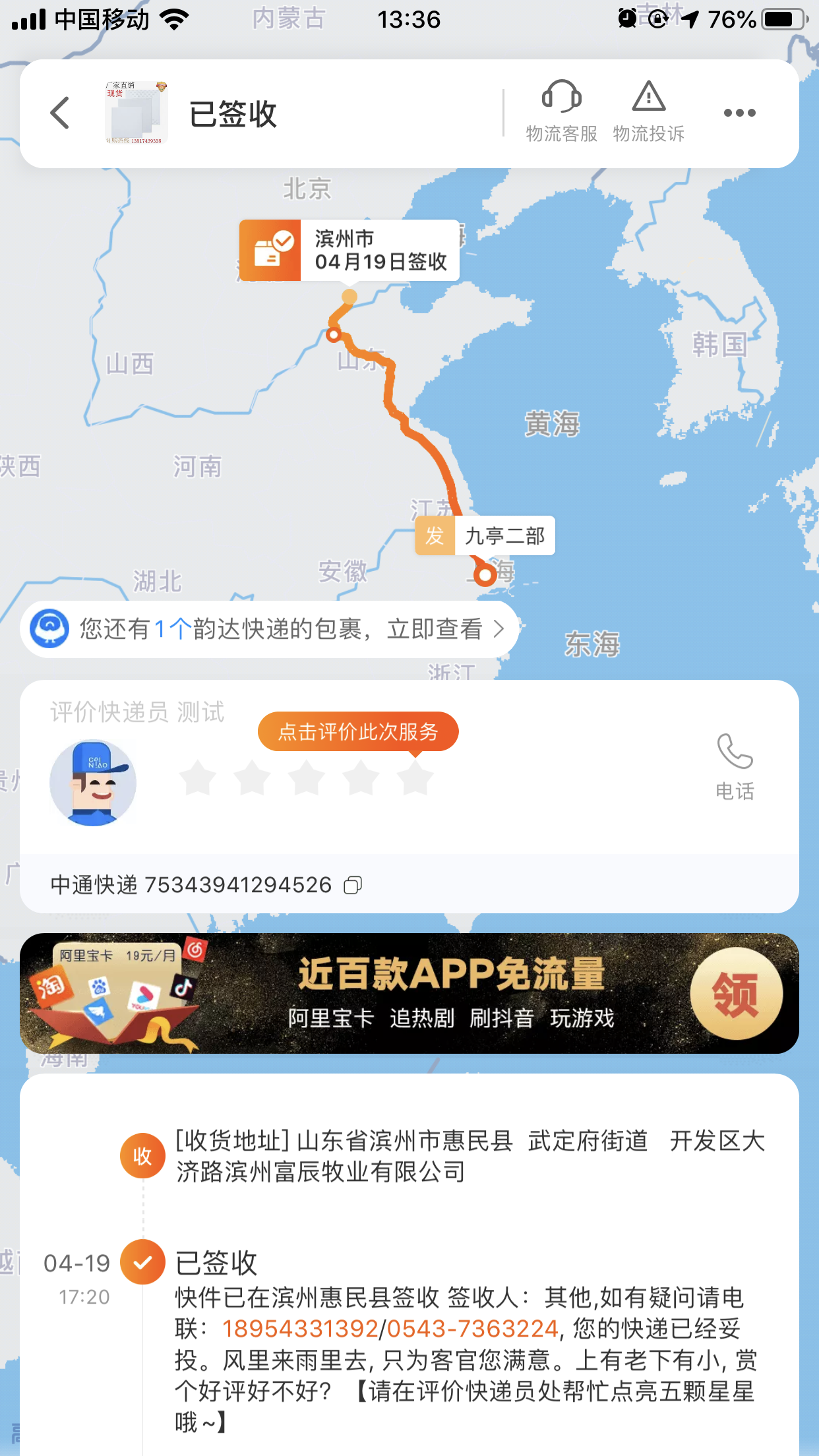Viewport: 819px width, 1456px height.
Task: Tap the 滨州市 04月19日签收 map marker
Action: [349, 251]
